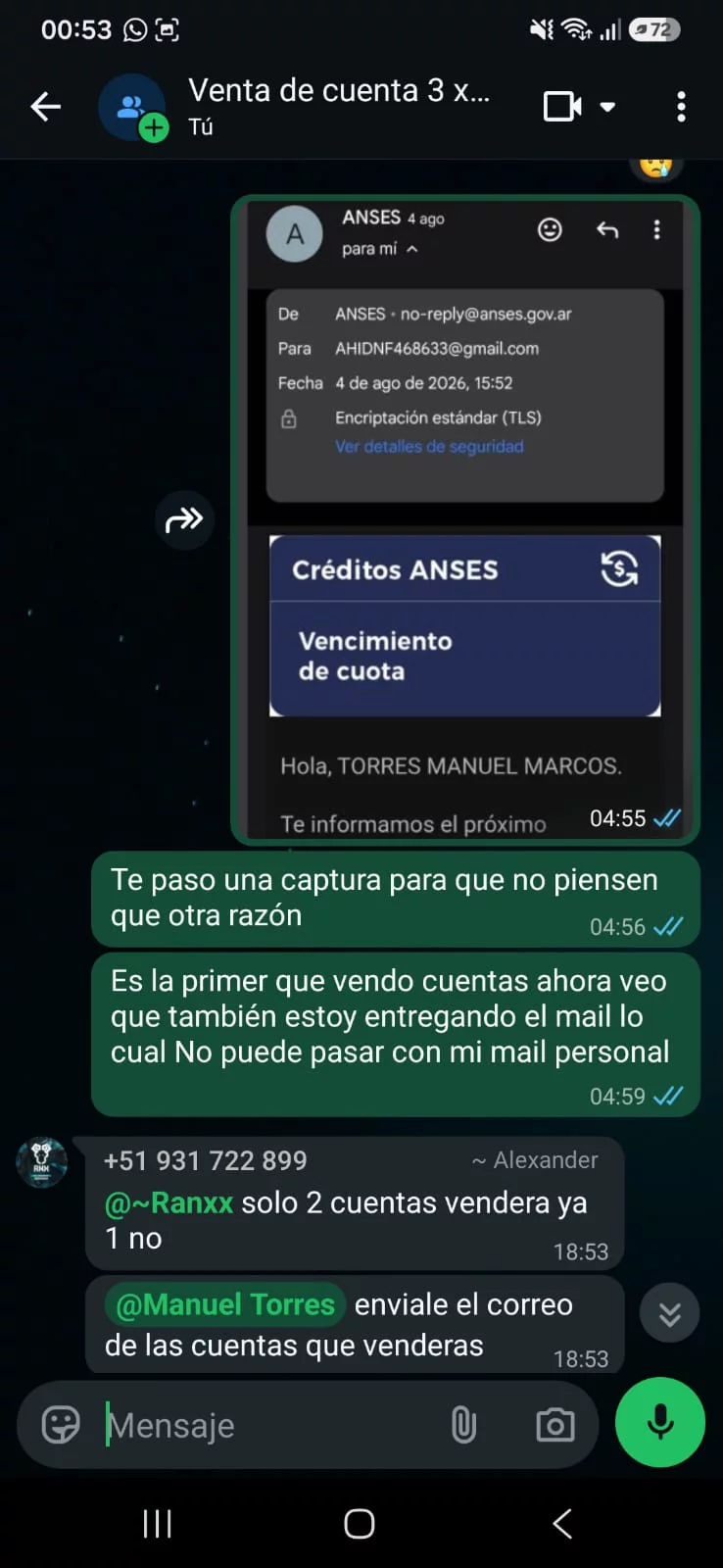
Task: Forward the ANSES email screenshot
Action: click(x=184, y=519)
